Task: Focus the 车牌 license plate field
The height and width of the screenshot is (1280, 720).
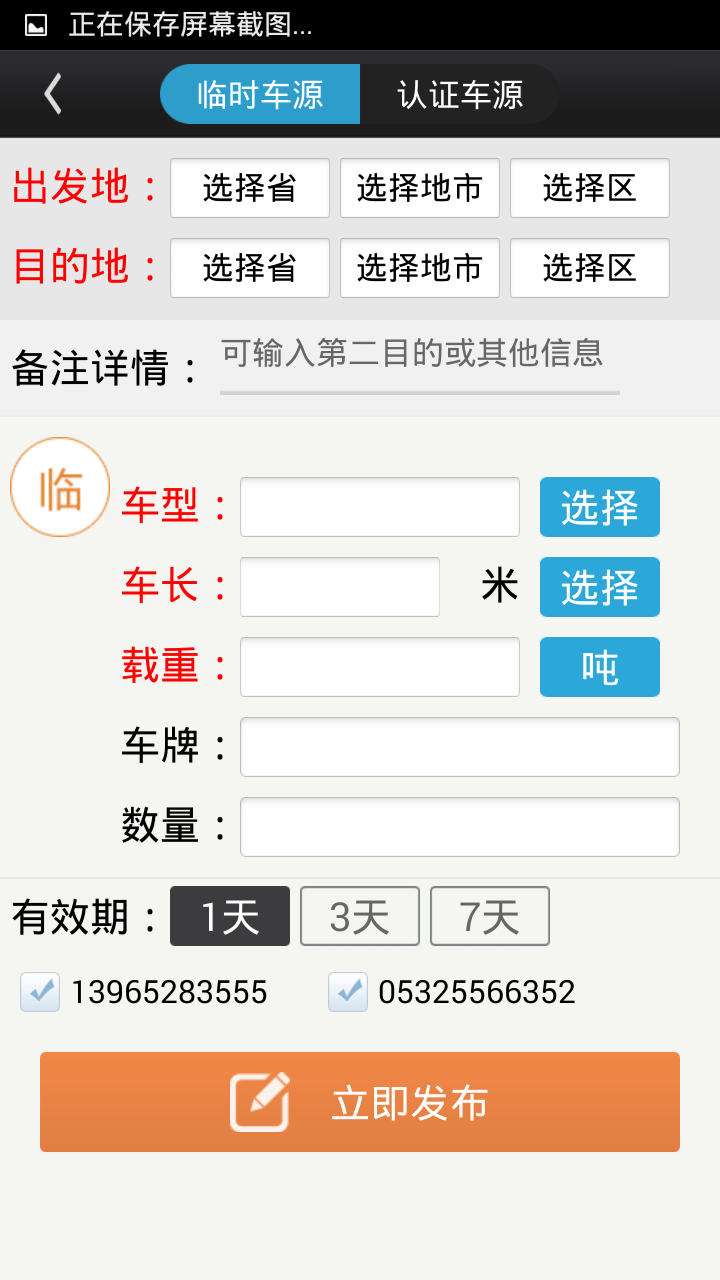Action: pyautogui.click(x=460, y=747)
